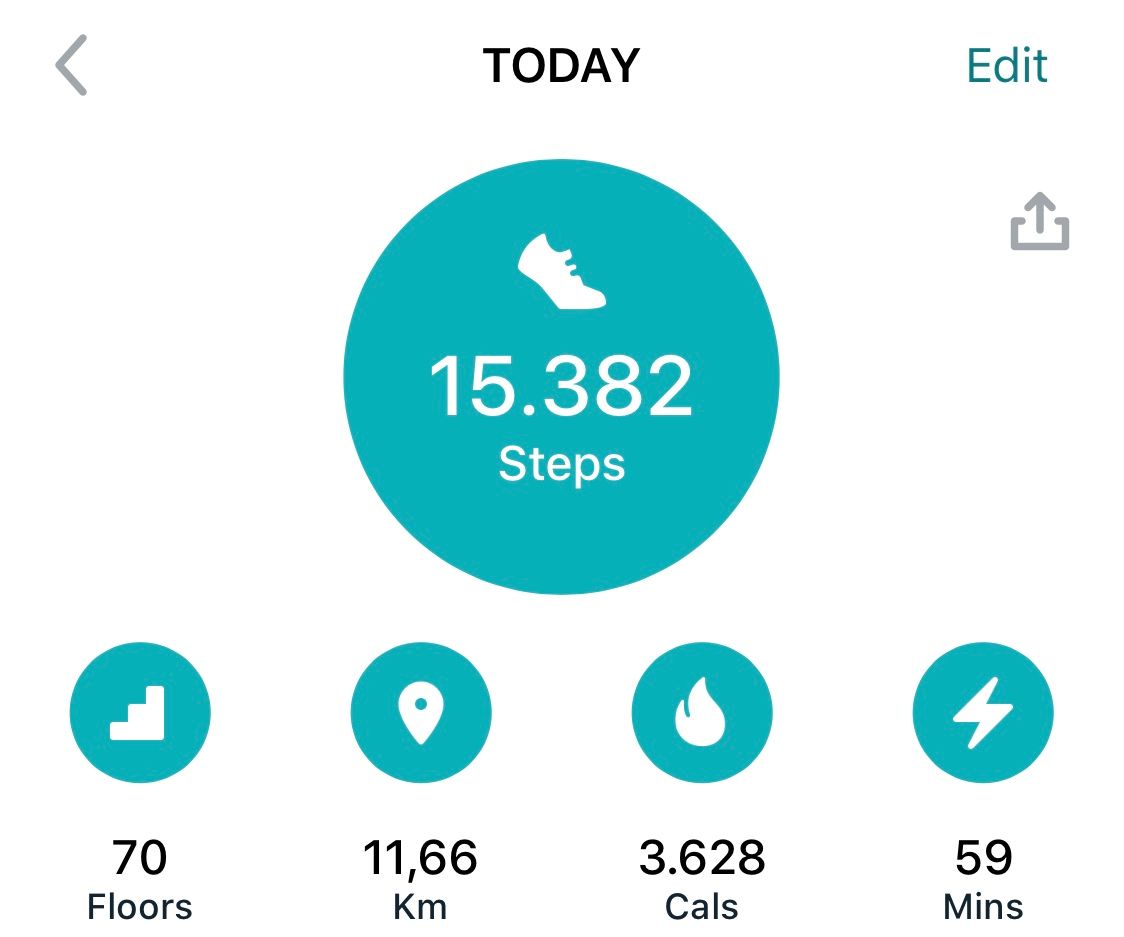Open active minutes lightning tile
The height and width of the screenshot is (937, 1124).
click(983, 712)
